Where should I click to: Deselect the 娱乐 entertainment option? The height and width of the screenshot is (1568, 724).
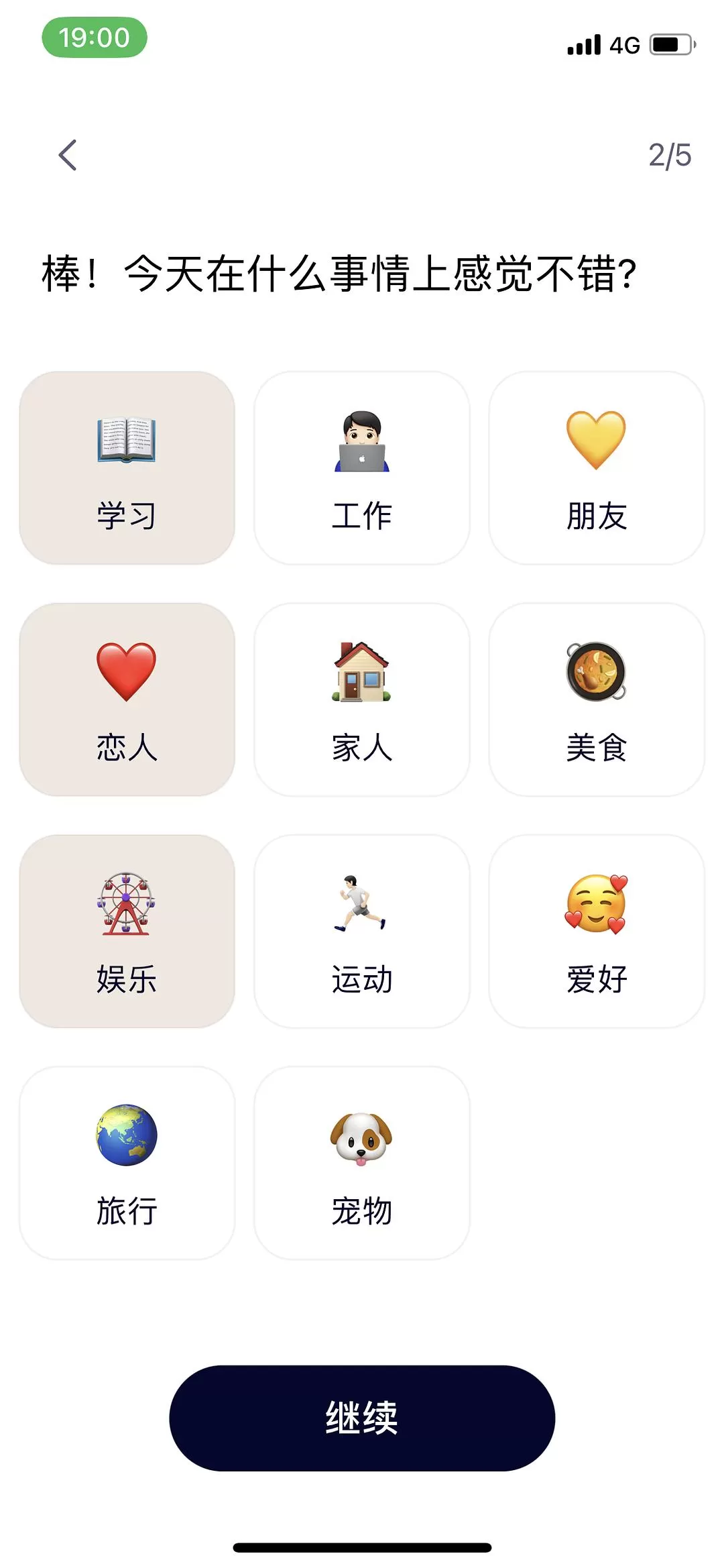[x=127, y=931]
